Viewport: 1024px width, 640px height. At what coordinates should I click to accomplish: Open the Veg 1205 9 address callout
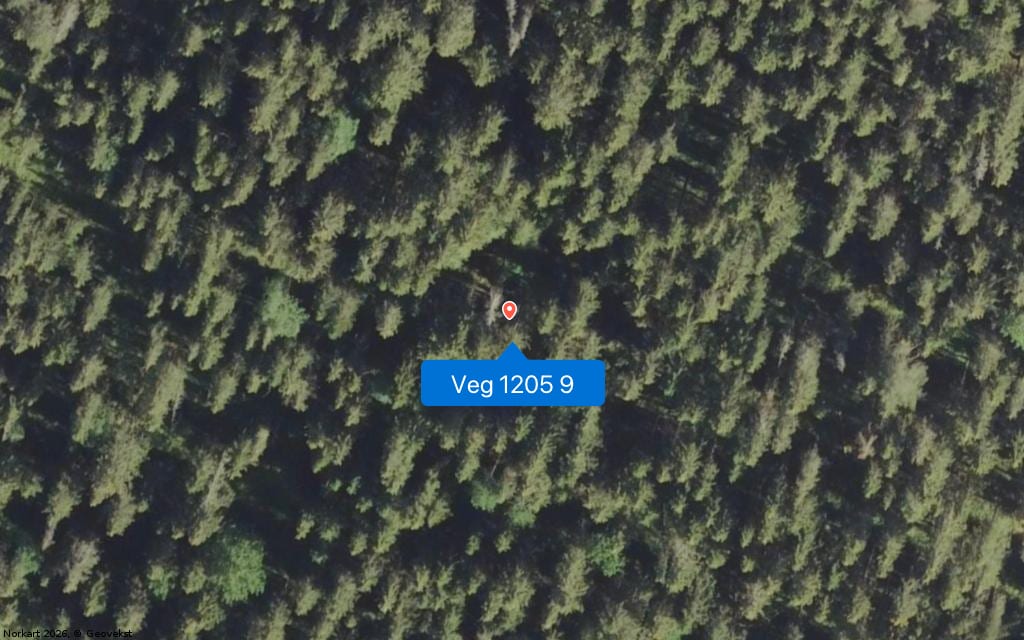pyautogui.click(x=512, y=384)
